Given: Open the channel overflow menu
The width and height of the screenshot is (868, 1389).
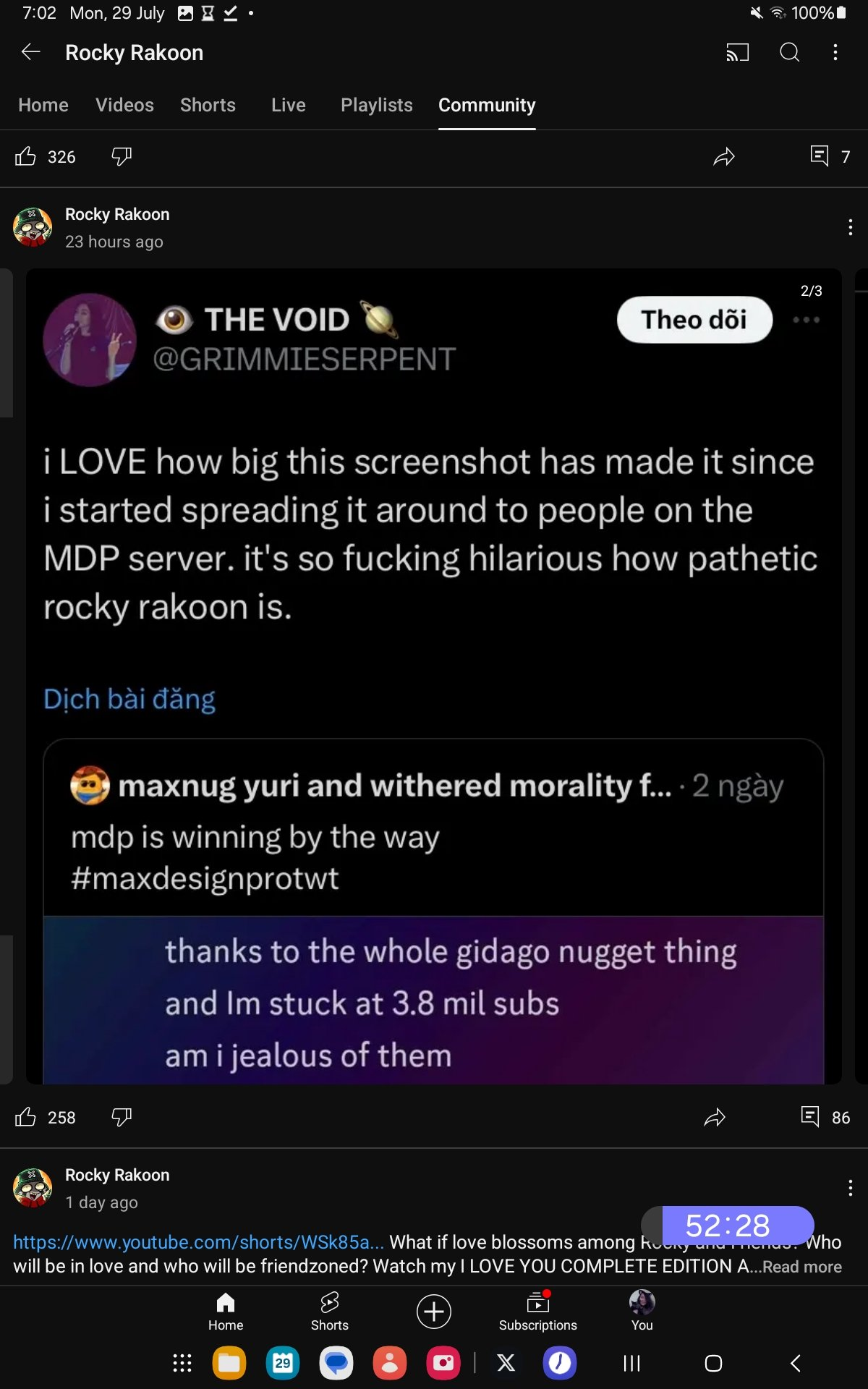Looking at the screenshot, I should click(x=835, y=52).
